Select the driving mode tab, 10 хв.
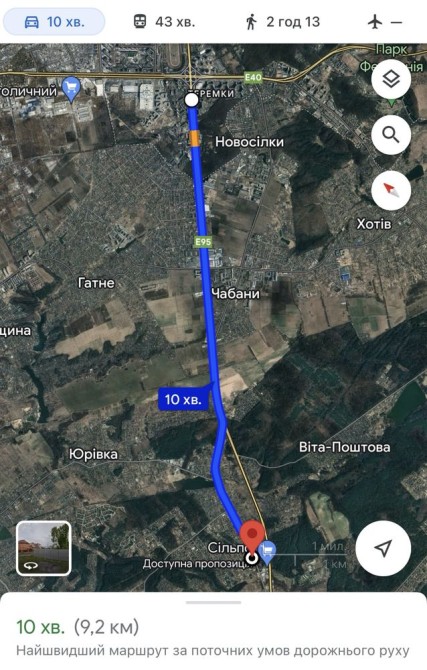Image resolution: width=427 pixels, height=670 pixels. (x=54, y=21)
